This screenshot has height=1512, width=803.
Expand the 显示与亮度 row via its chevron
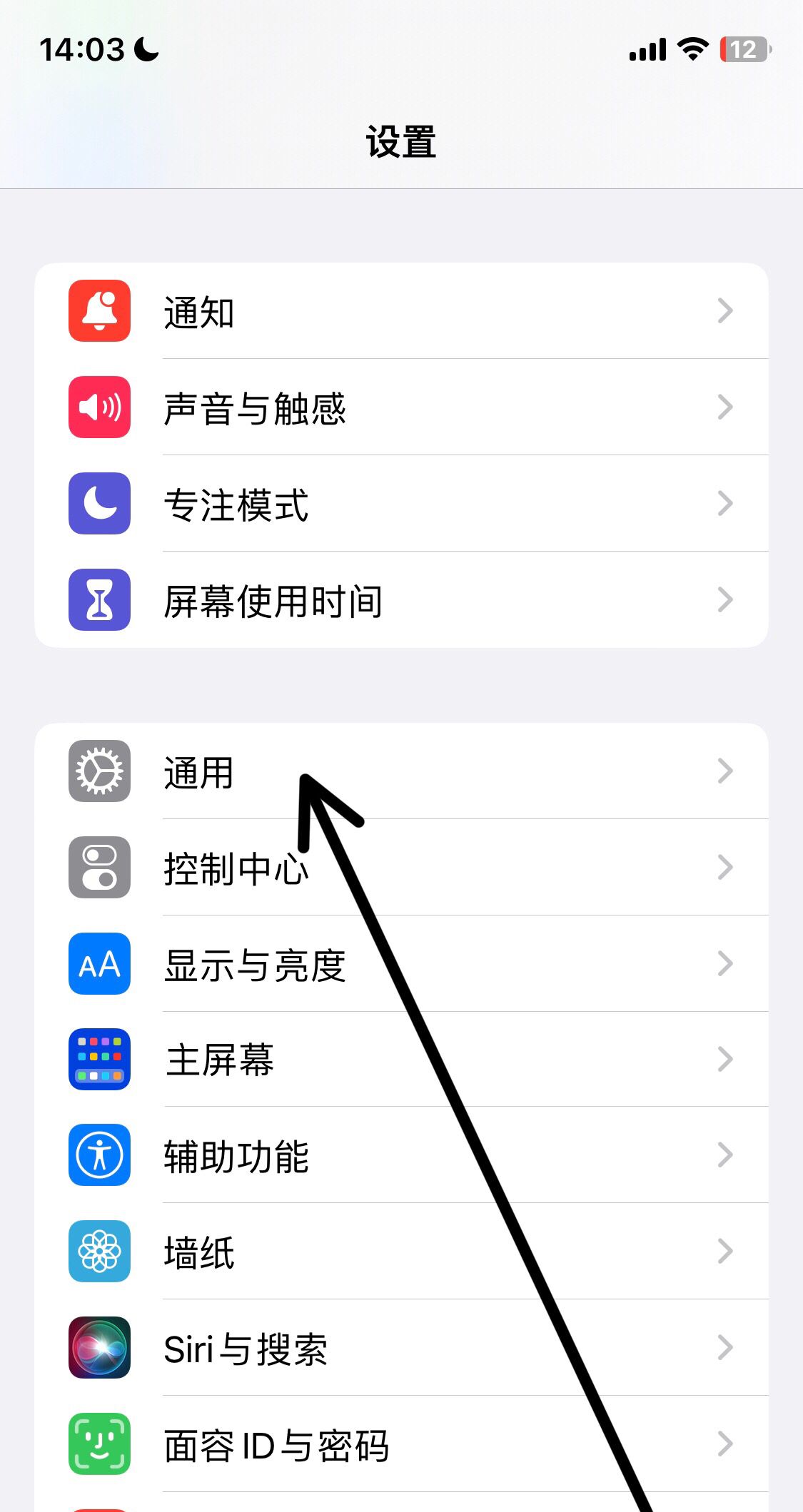tap(725, 964)
